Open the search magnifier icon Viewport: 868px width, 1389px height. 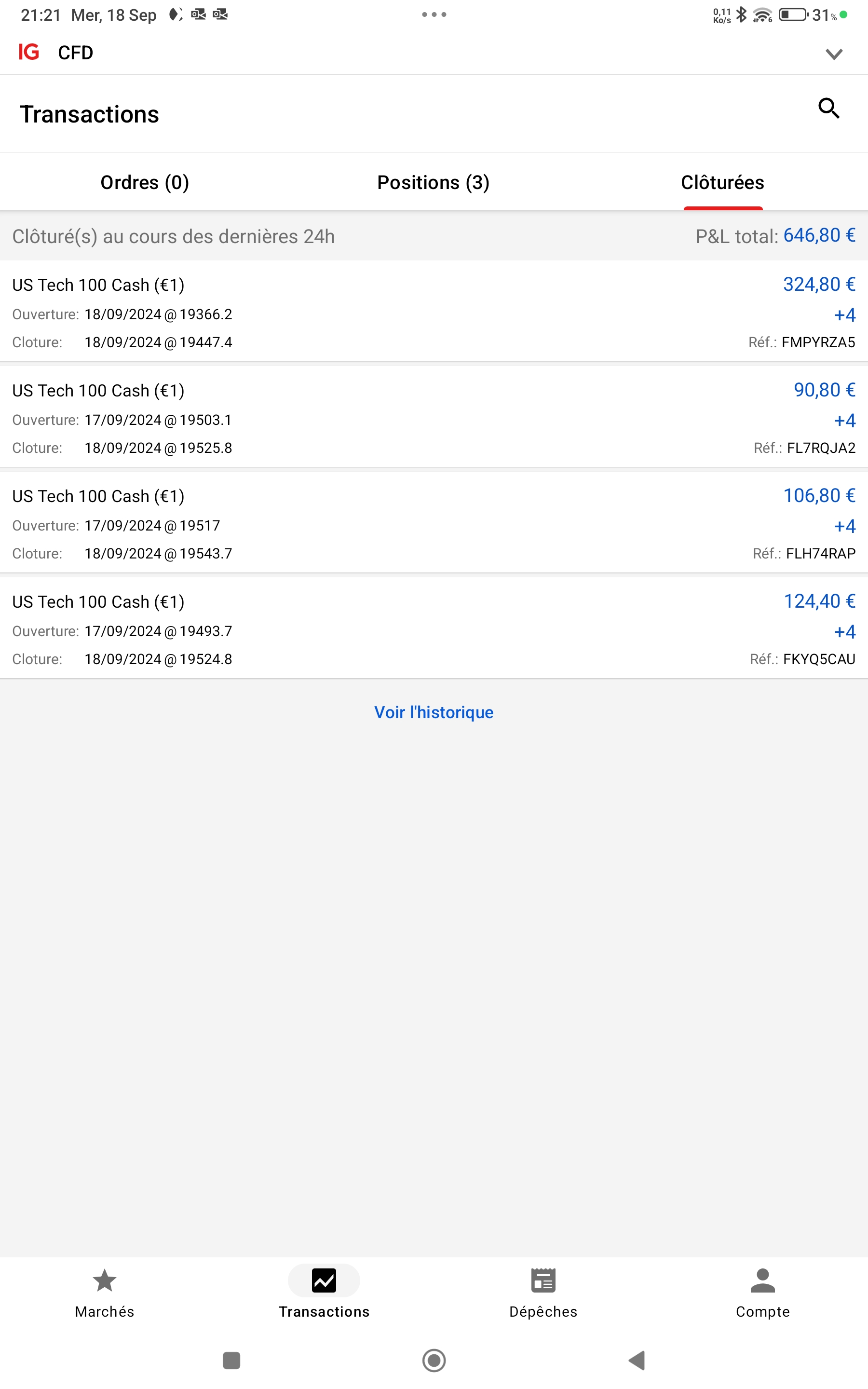click(828, 108)
